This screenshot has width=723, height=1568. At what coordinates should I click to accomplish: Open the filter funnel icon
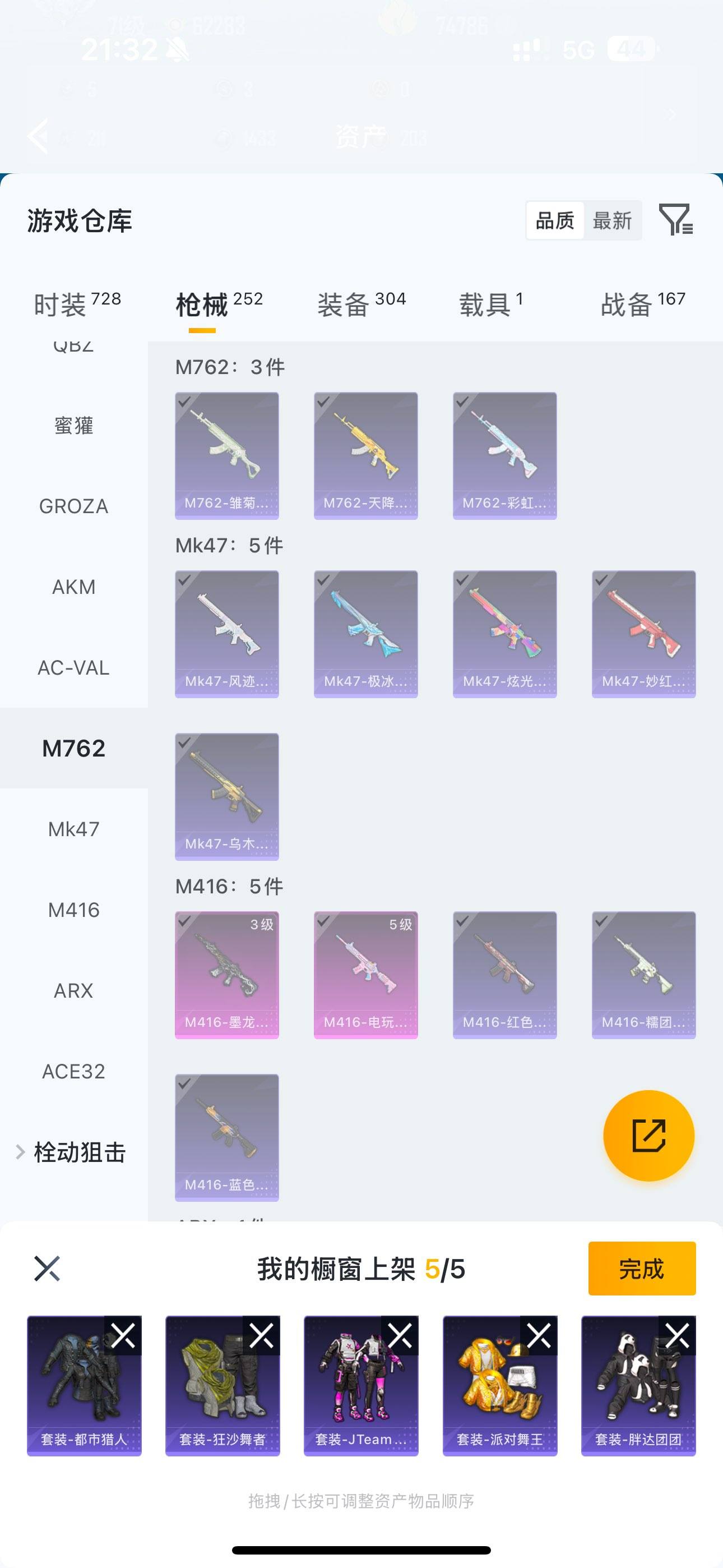[x=675, y=219]
